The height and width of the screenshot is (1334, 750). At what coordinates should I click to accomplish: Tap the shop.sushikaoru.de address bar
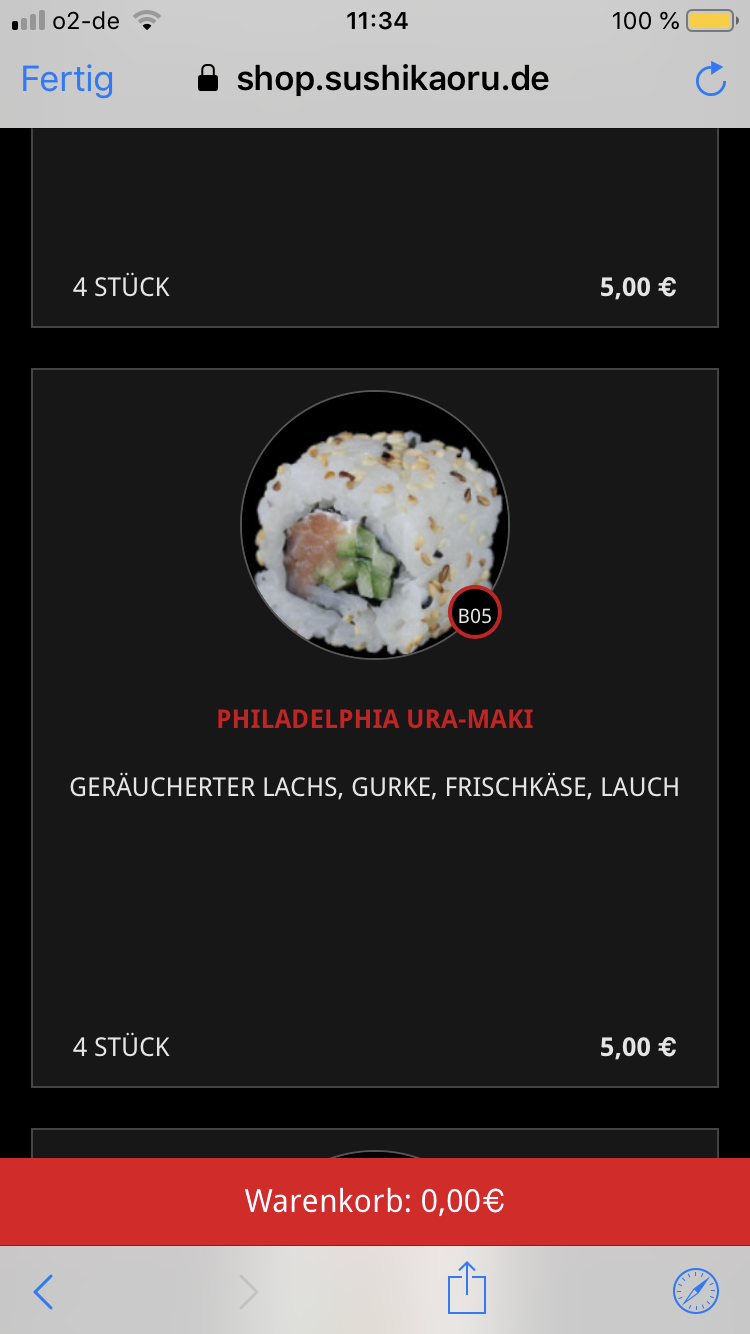(392, 79)
